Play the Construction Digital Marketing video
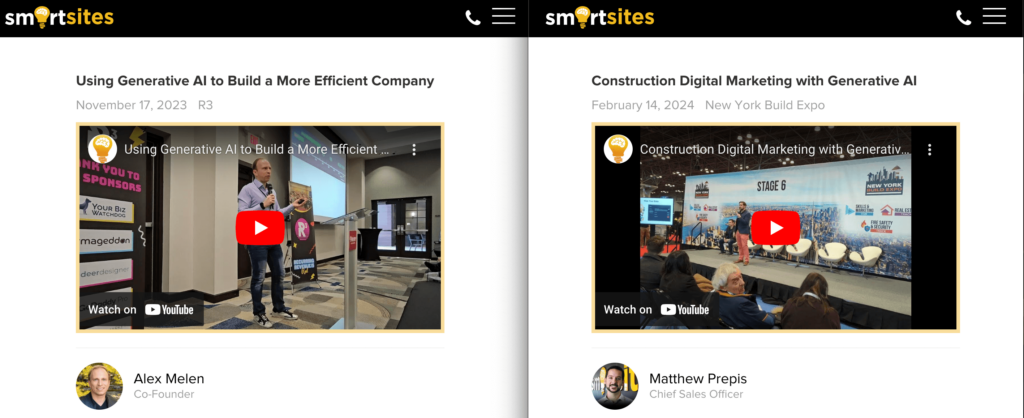Screen dimensions: 1024x418 pos(775,228)
